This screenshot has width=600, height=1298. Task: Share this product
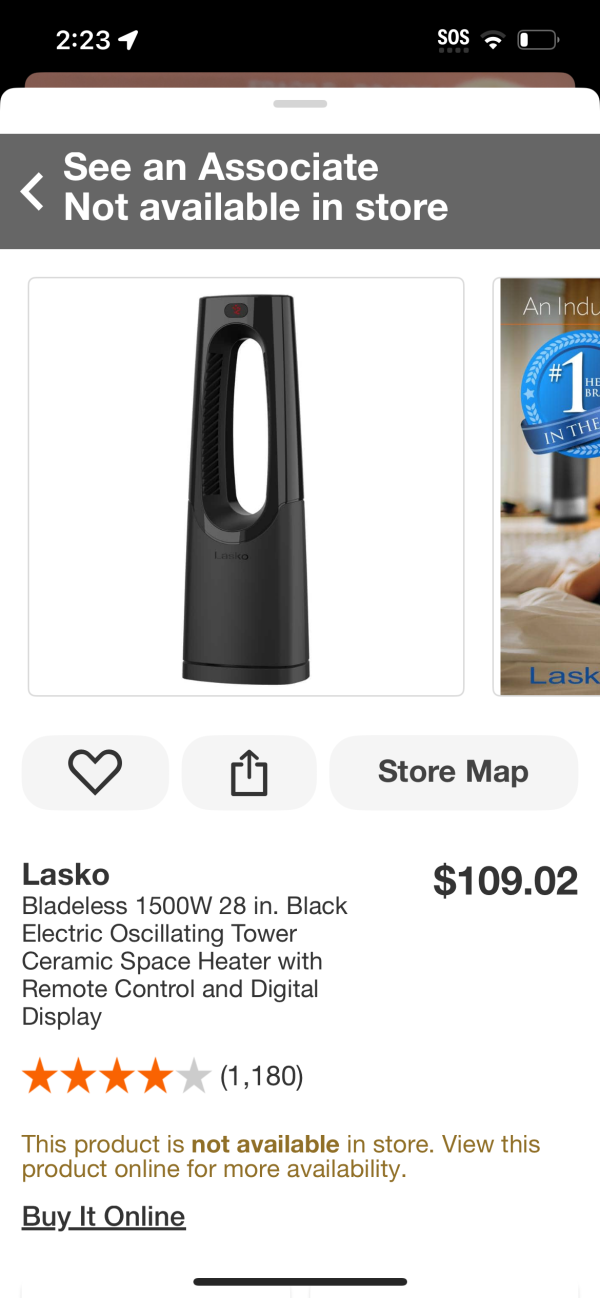tap(249, 772)
